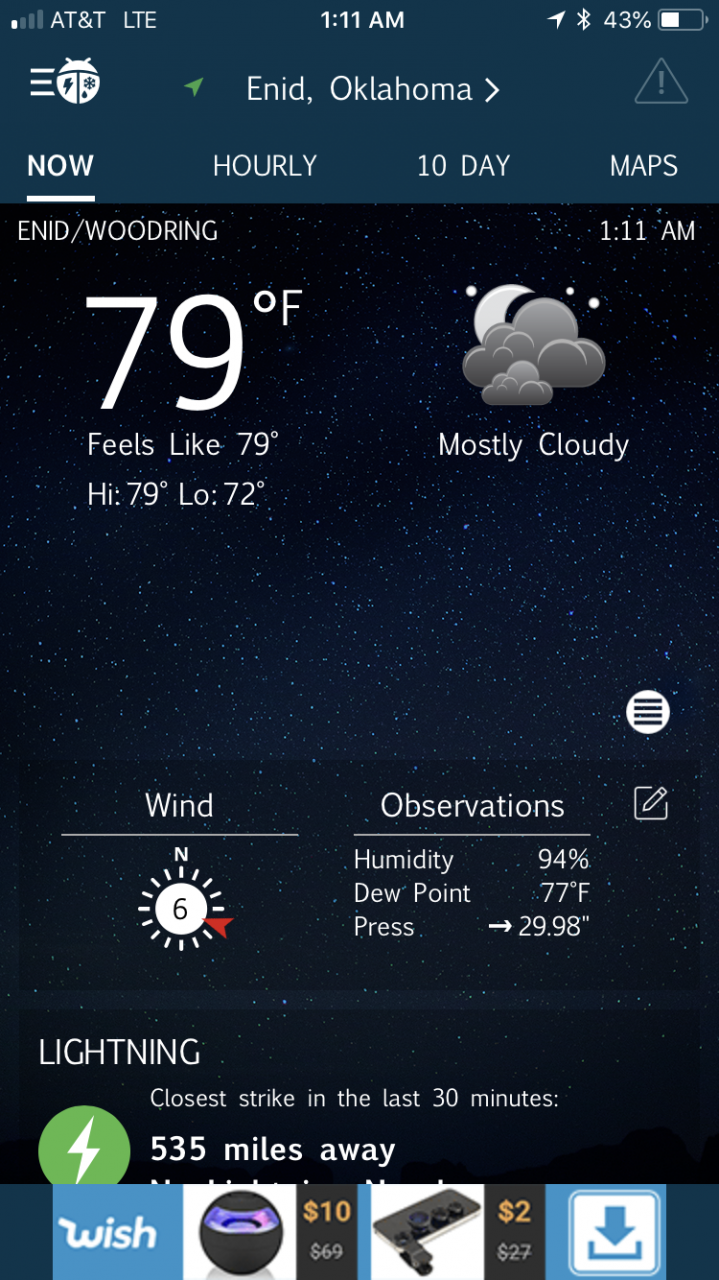Switch to the Maps tab
The width and height of the screenshot is (719, 1280).
[x=643, y=166]
